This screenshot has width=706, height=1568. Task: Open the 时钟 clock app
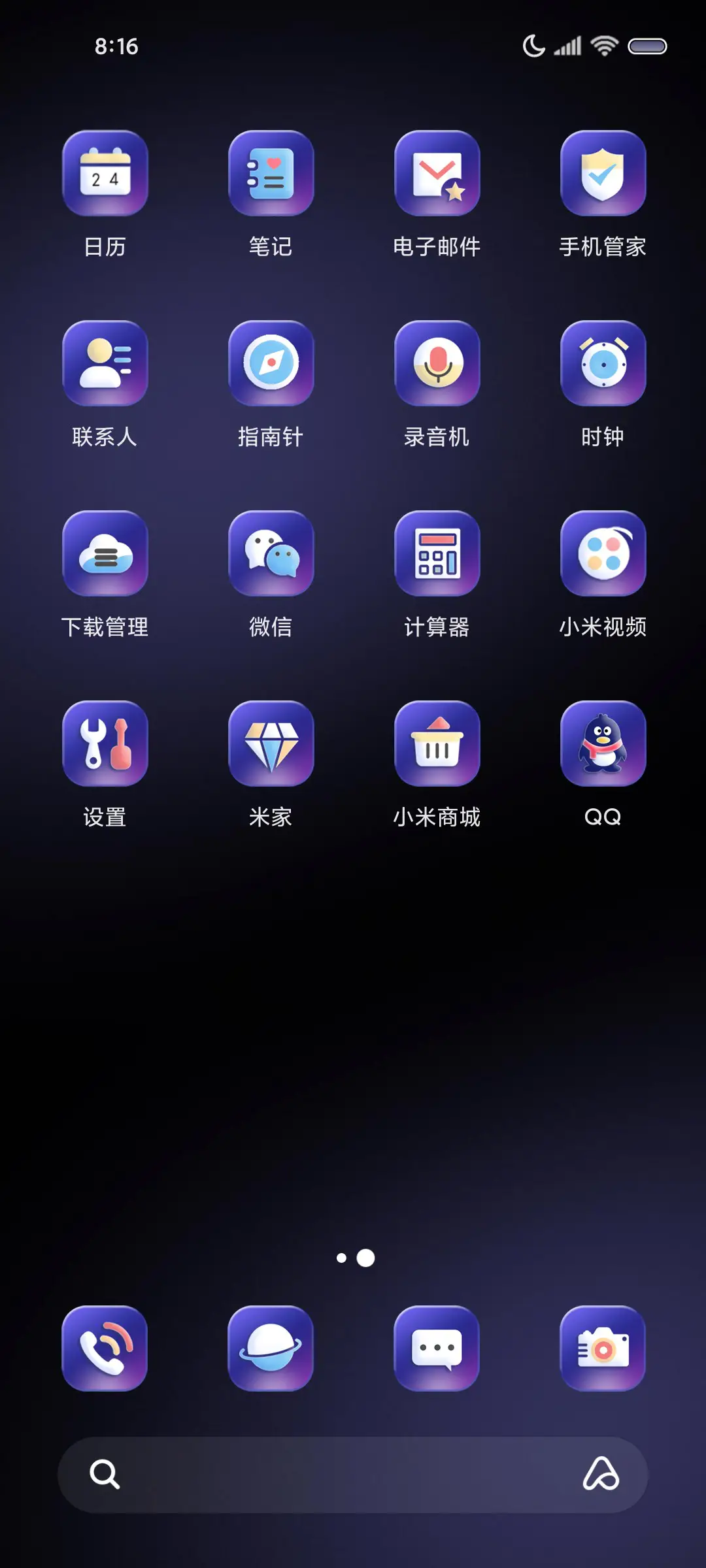tap(603, 363)
